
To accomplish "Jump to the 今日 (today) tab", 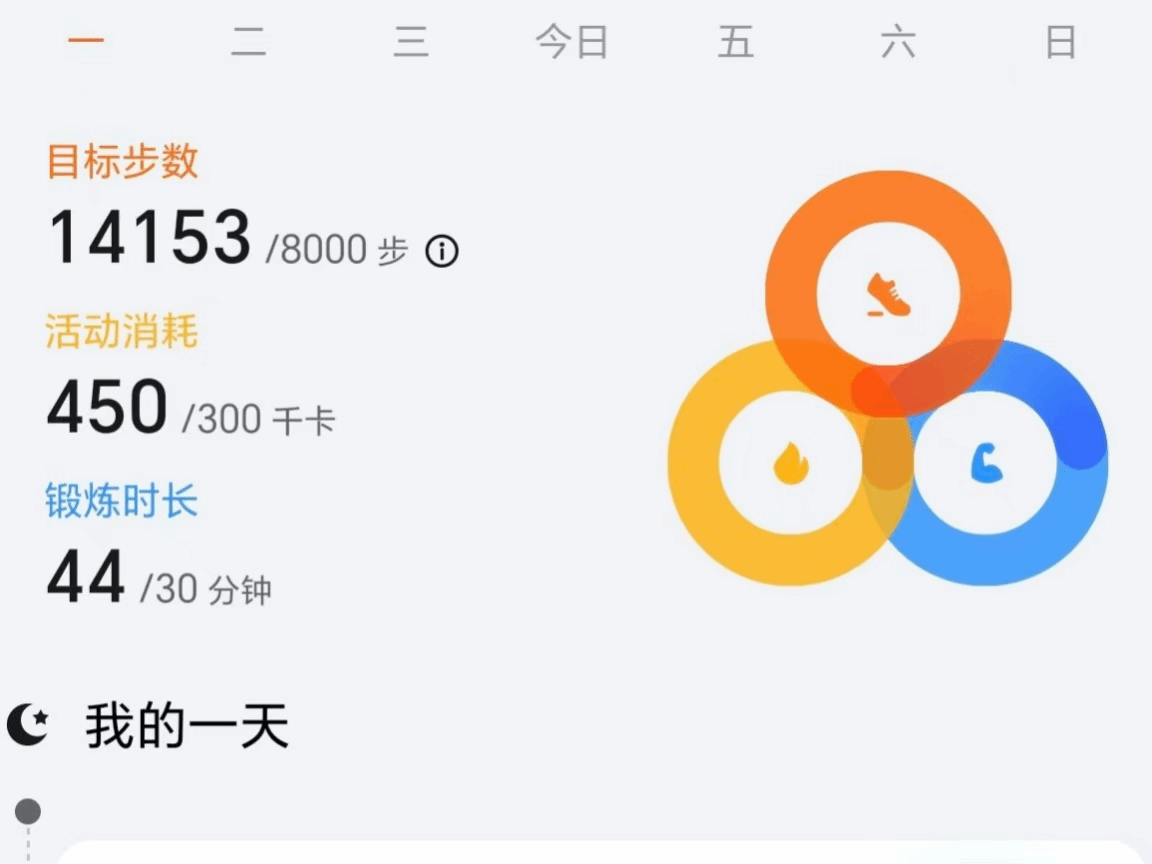I will click(572, 43).
